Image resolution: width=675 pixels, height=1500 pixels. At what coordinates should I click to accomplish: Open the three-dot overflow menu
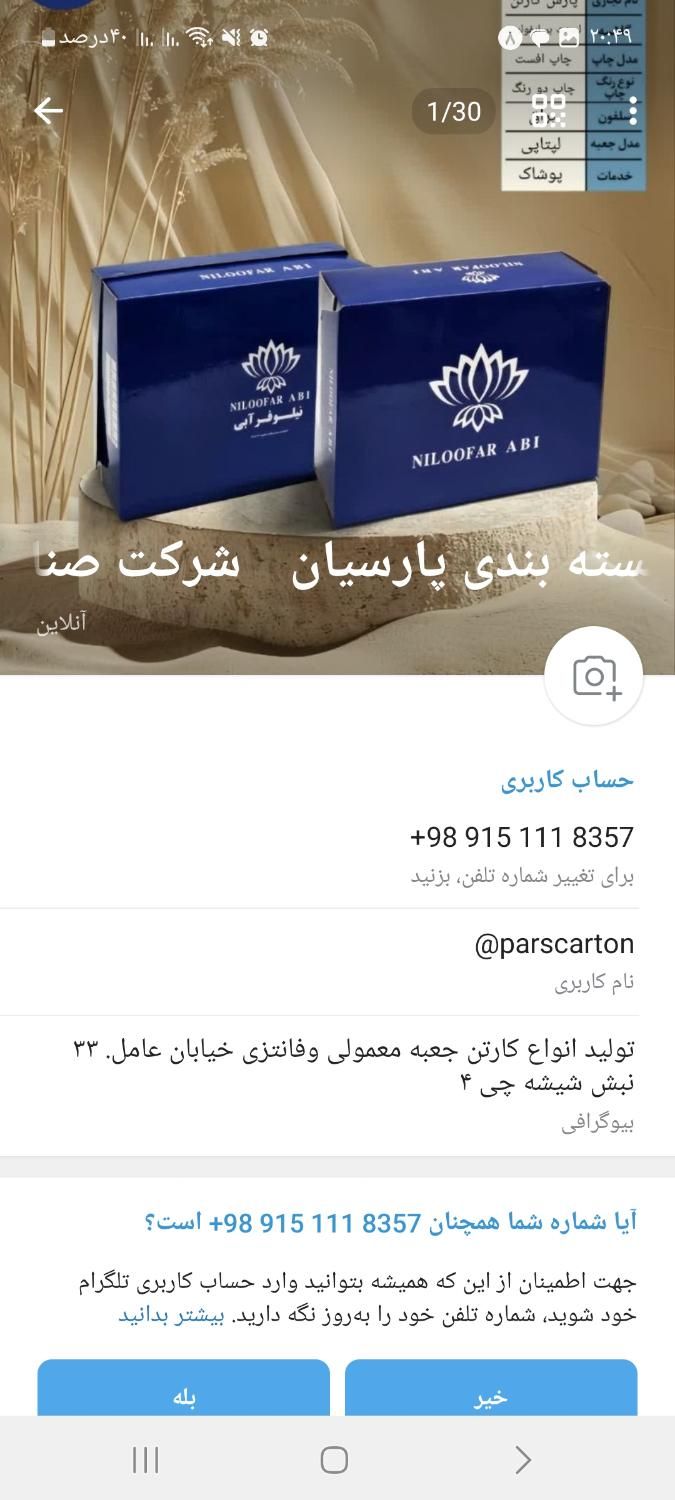point(633,111)
